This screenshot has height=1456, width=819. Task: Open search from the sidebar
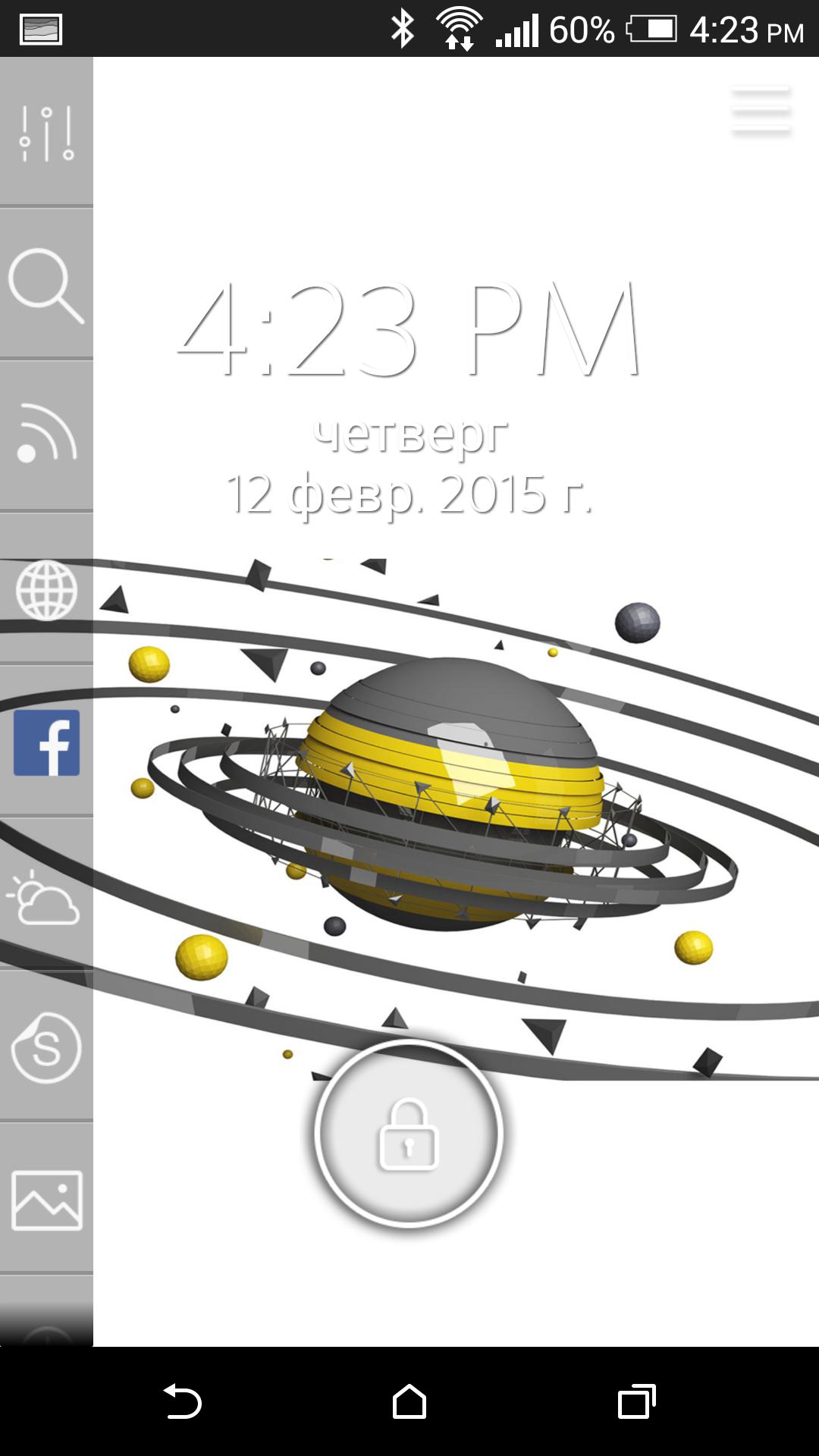click(46, 286)
